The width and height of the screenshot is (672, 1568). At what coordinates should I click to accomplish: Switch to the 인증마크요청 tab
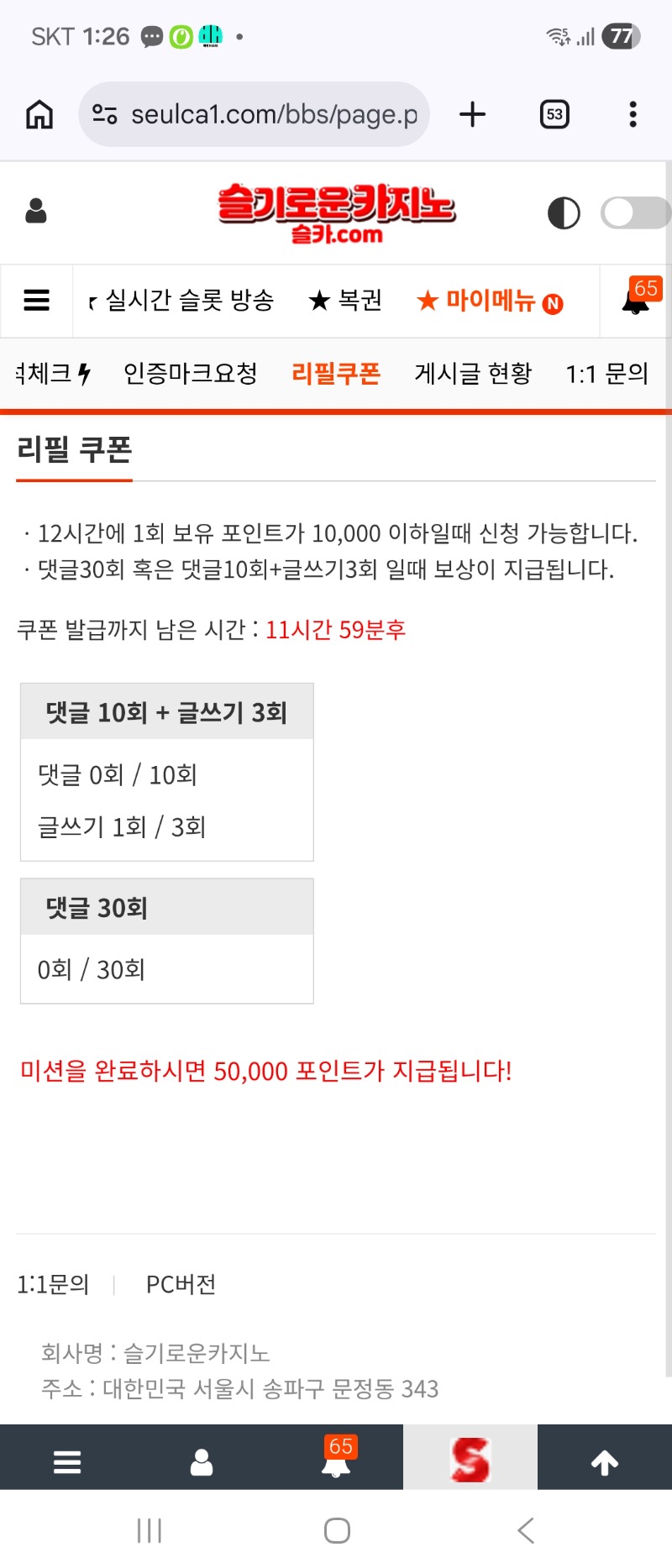tap(191, 374)
